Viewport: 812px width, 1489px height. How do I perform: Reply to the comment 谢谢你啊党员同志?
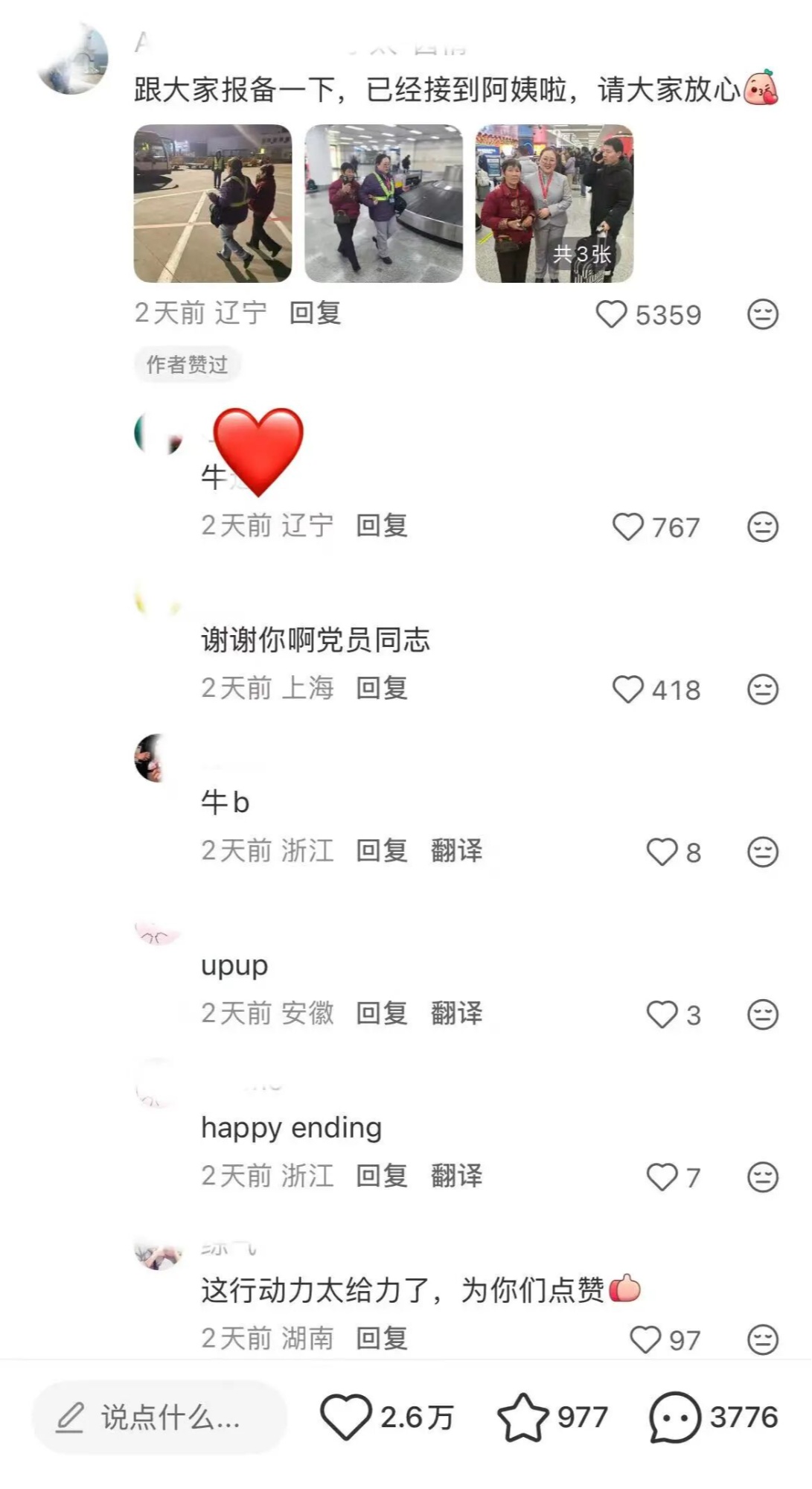point(381,688)
